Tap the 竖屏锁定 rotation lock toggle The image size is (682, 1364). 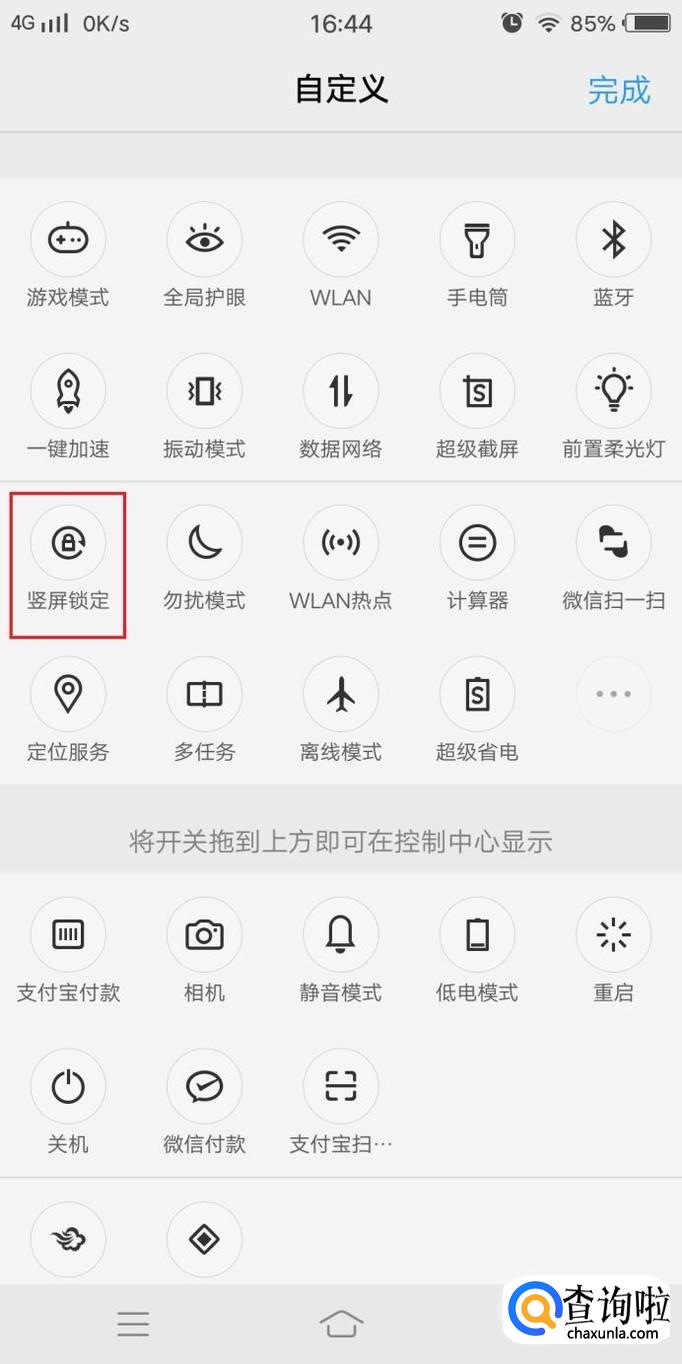(68, 544)
